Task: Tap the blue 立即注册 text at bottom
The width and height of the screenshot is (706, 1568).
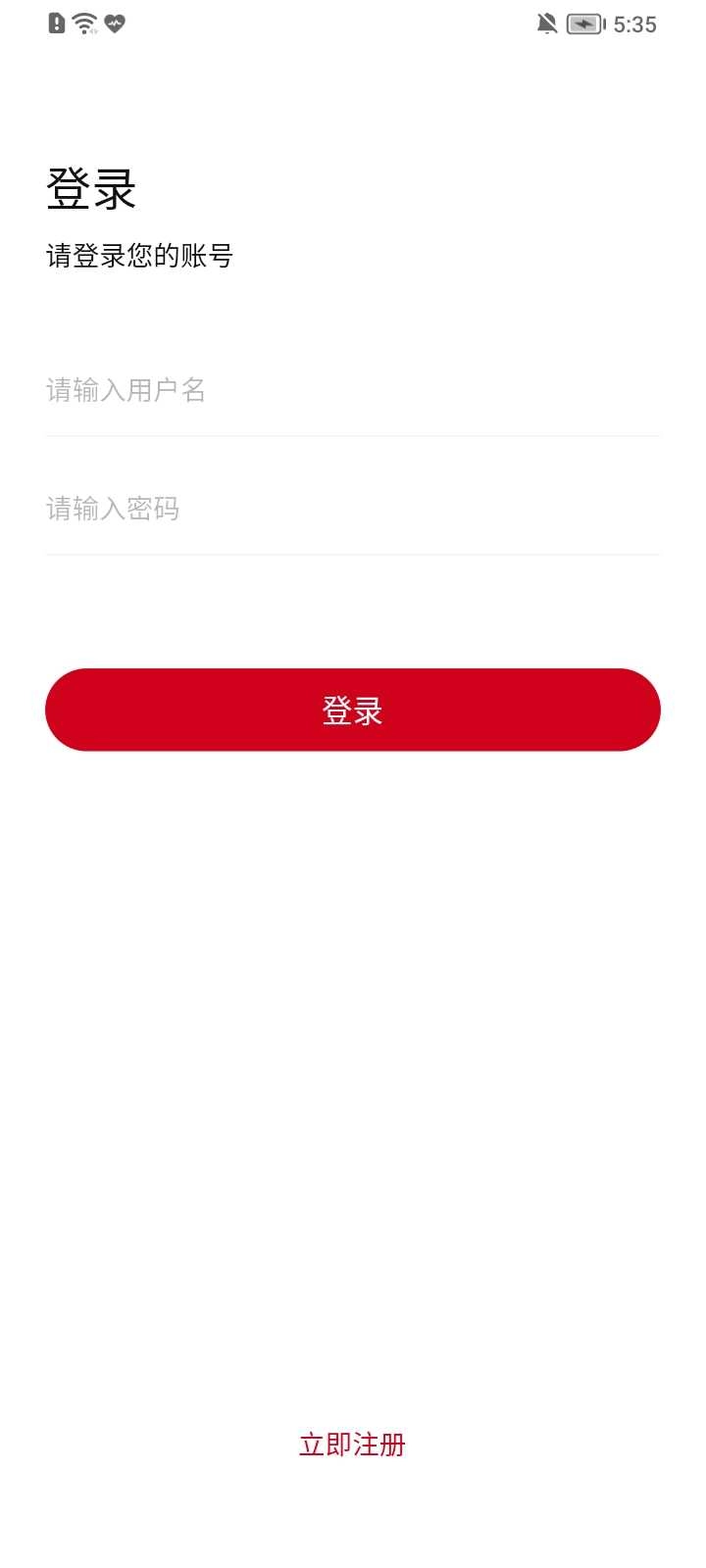Action: [352, 1444]
